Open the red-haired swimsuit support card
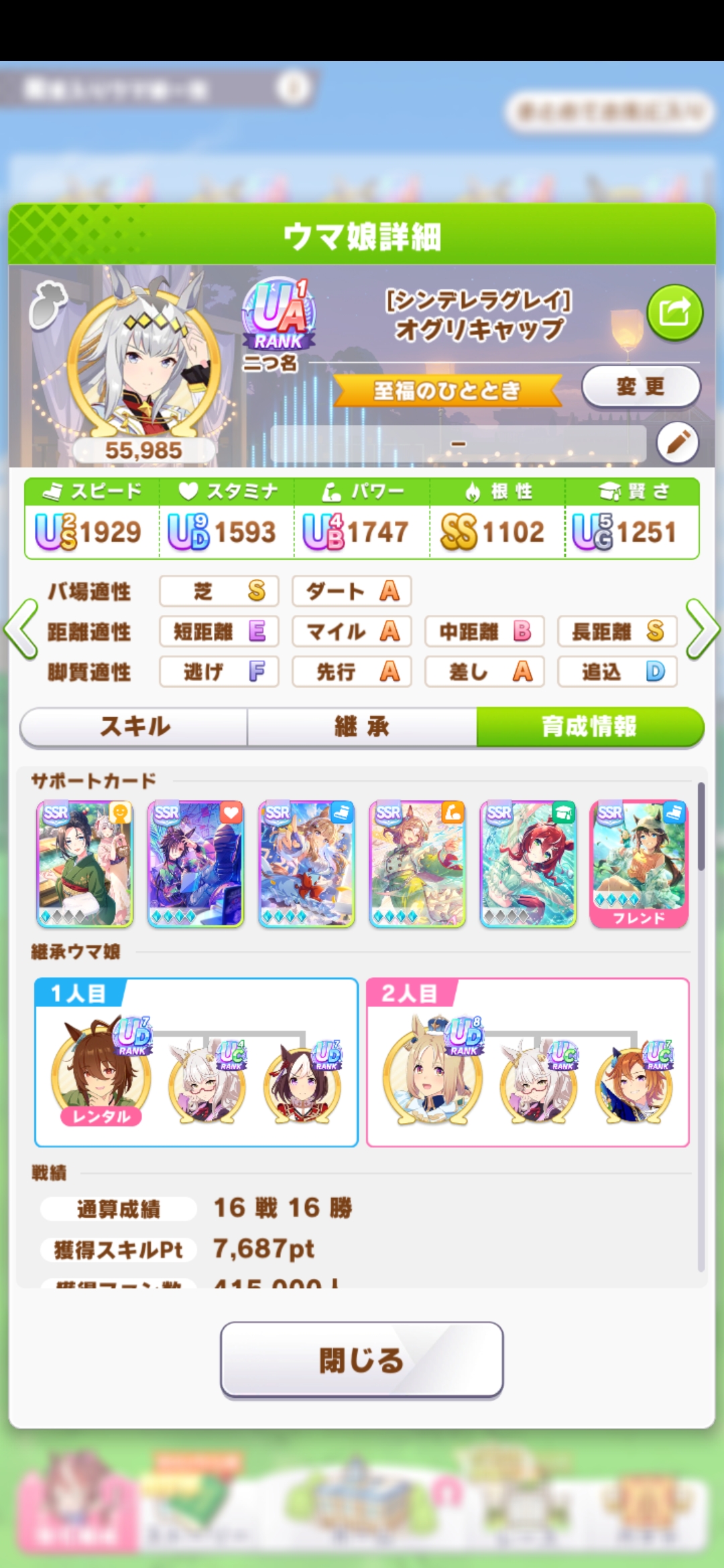 tap(528, 864)
